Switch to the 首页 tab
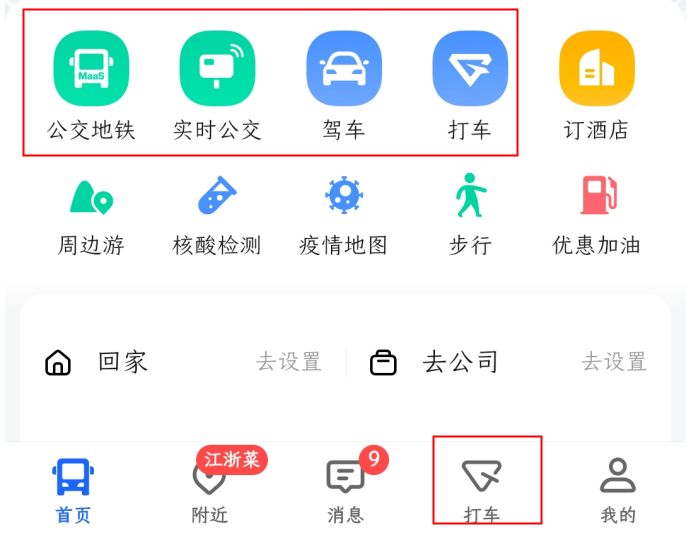 (x=73, y=490)
